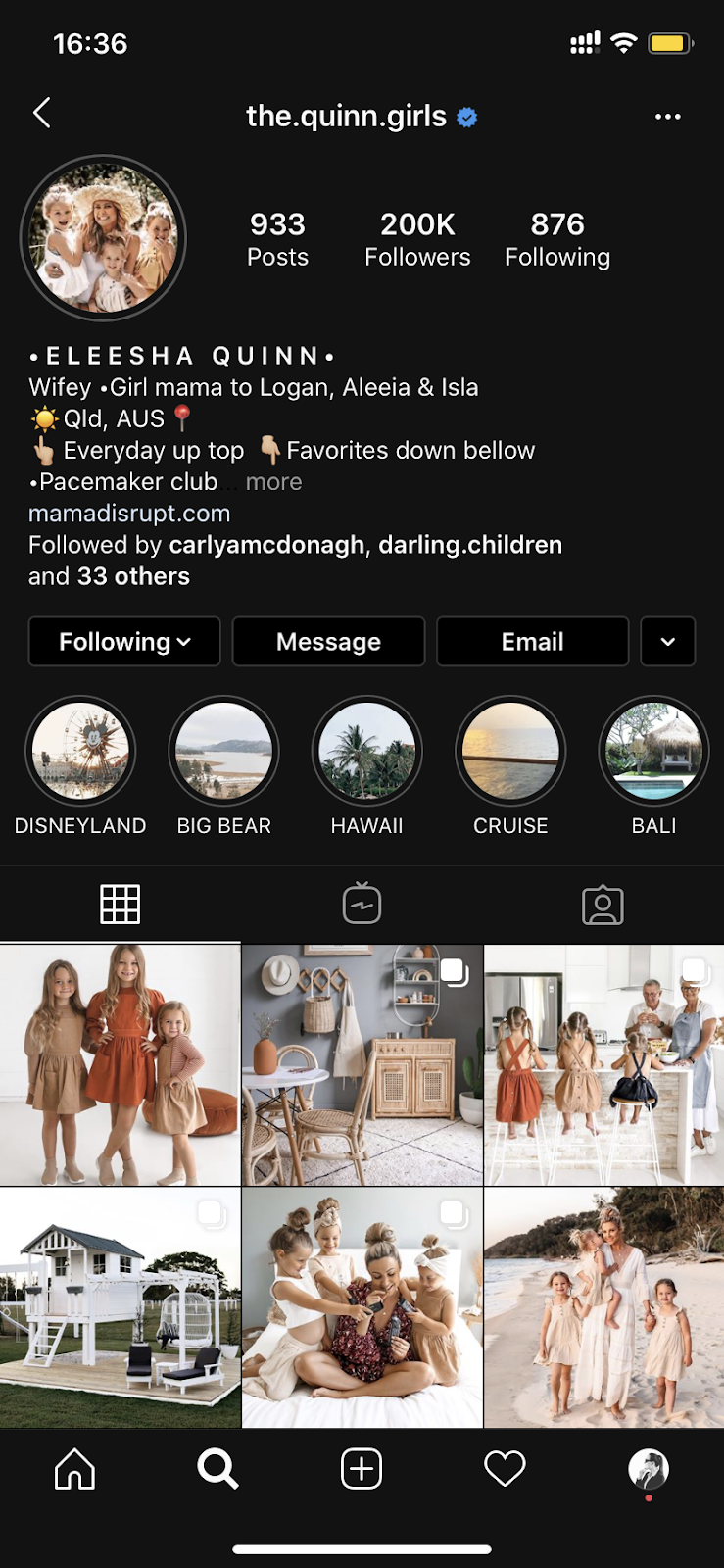View the.quinn.girls profile picture

[x=103, y=238]
